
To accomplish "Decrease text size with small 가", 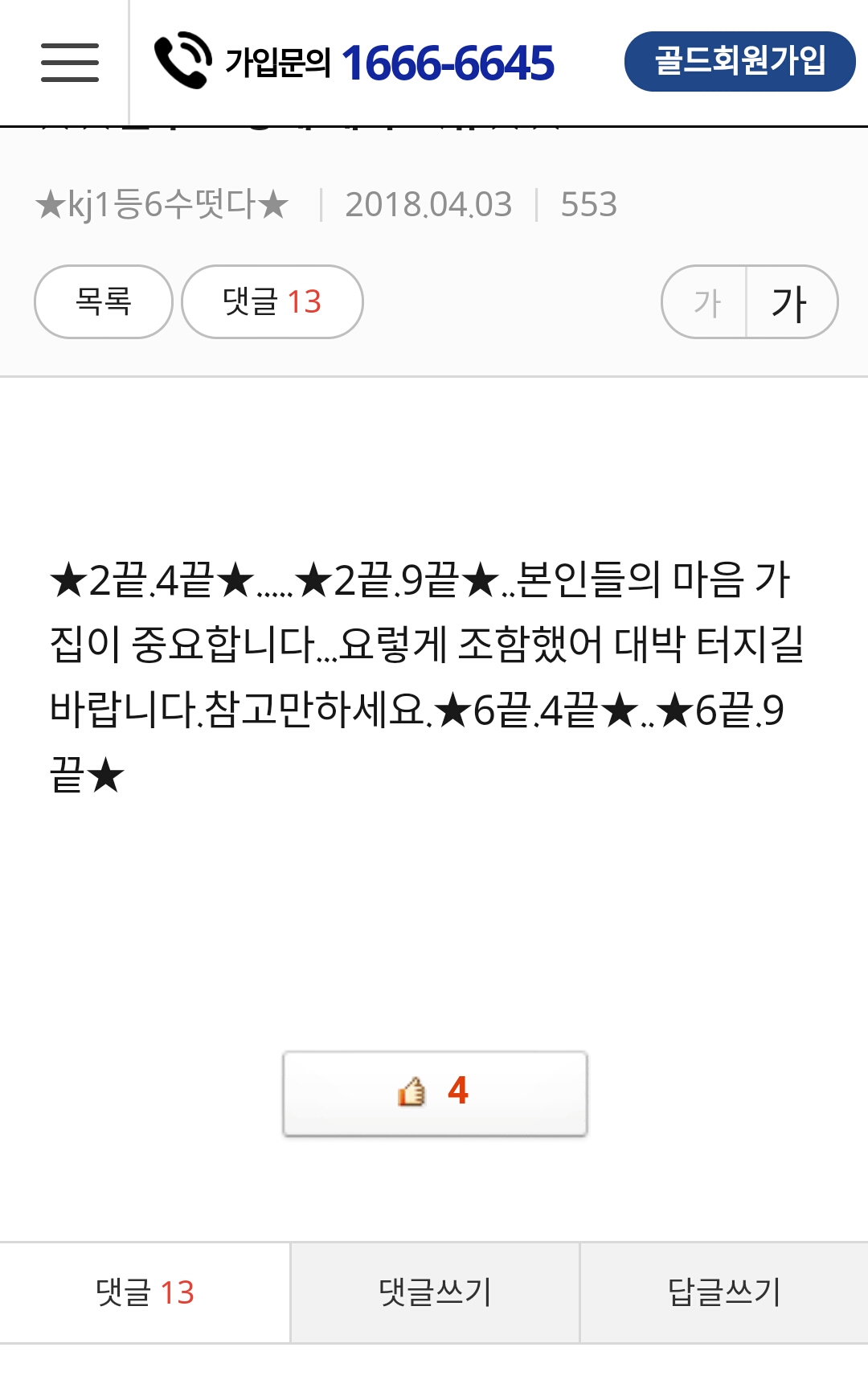I will (706, 302).
